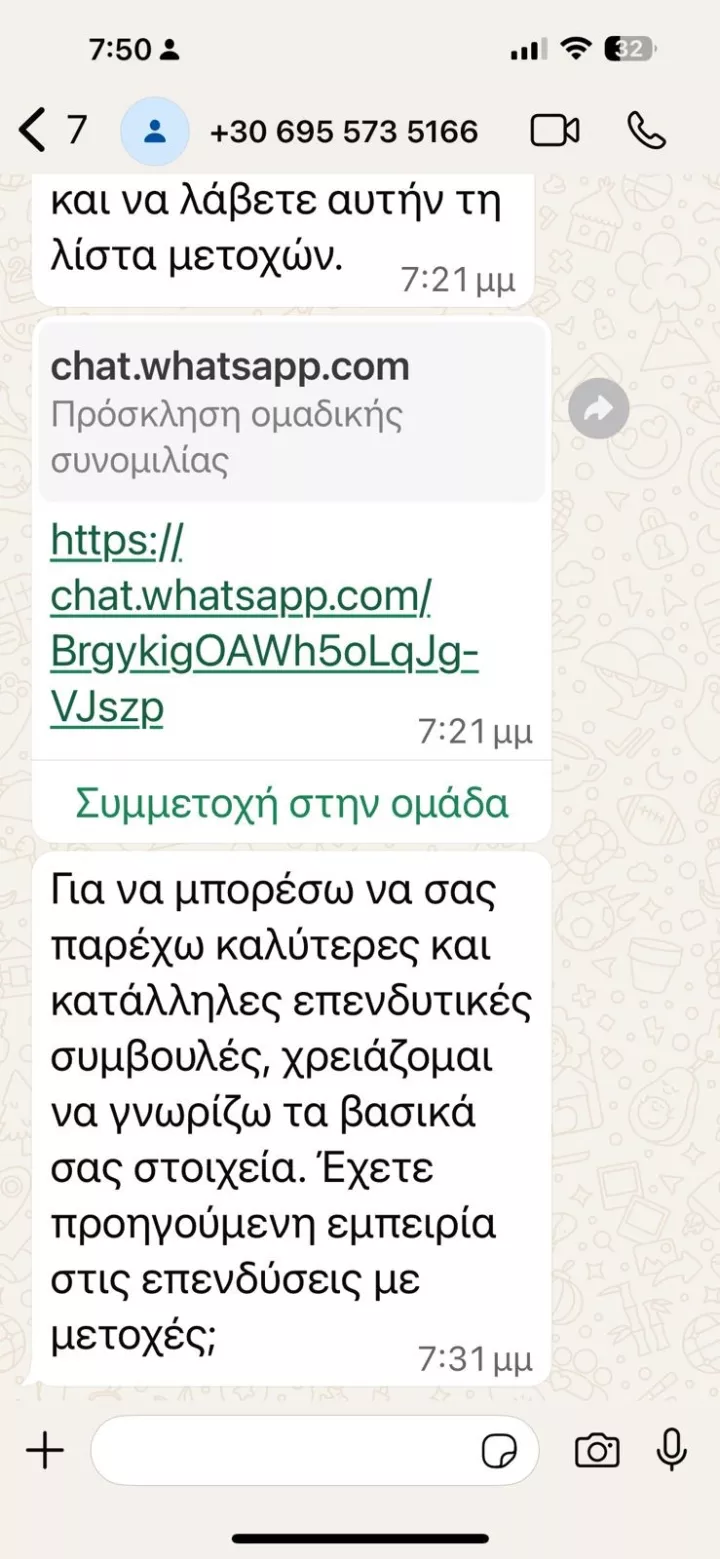Open the sticker picker
Image resolution: width=720 pixels, height=1559 pixels.
pyautogui.click(x=499, y=1450)
